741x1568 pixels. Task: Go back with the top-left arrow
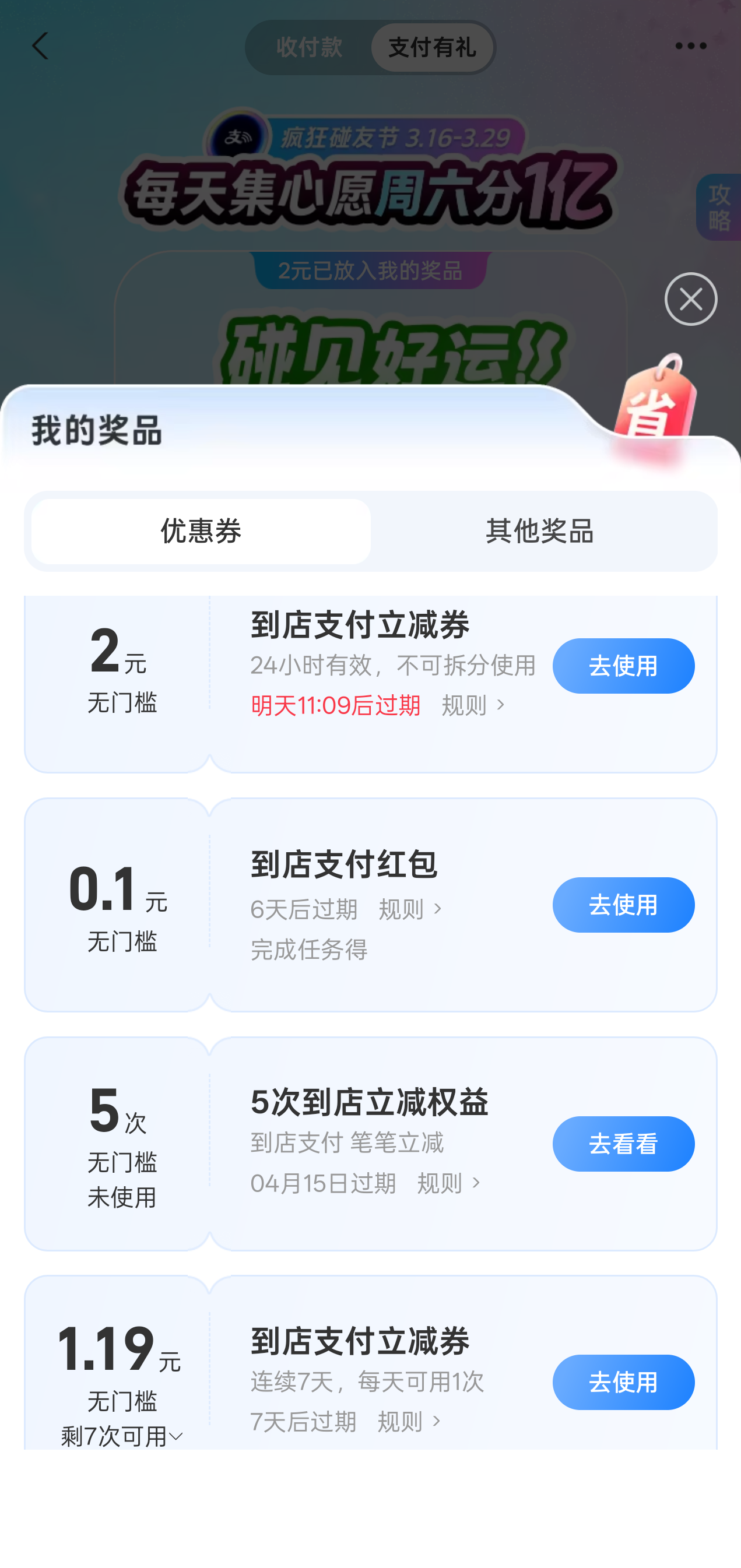pos(40,46)
